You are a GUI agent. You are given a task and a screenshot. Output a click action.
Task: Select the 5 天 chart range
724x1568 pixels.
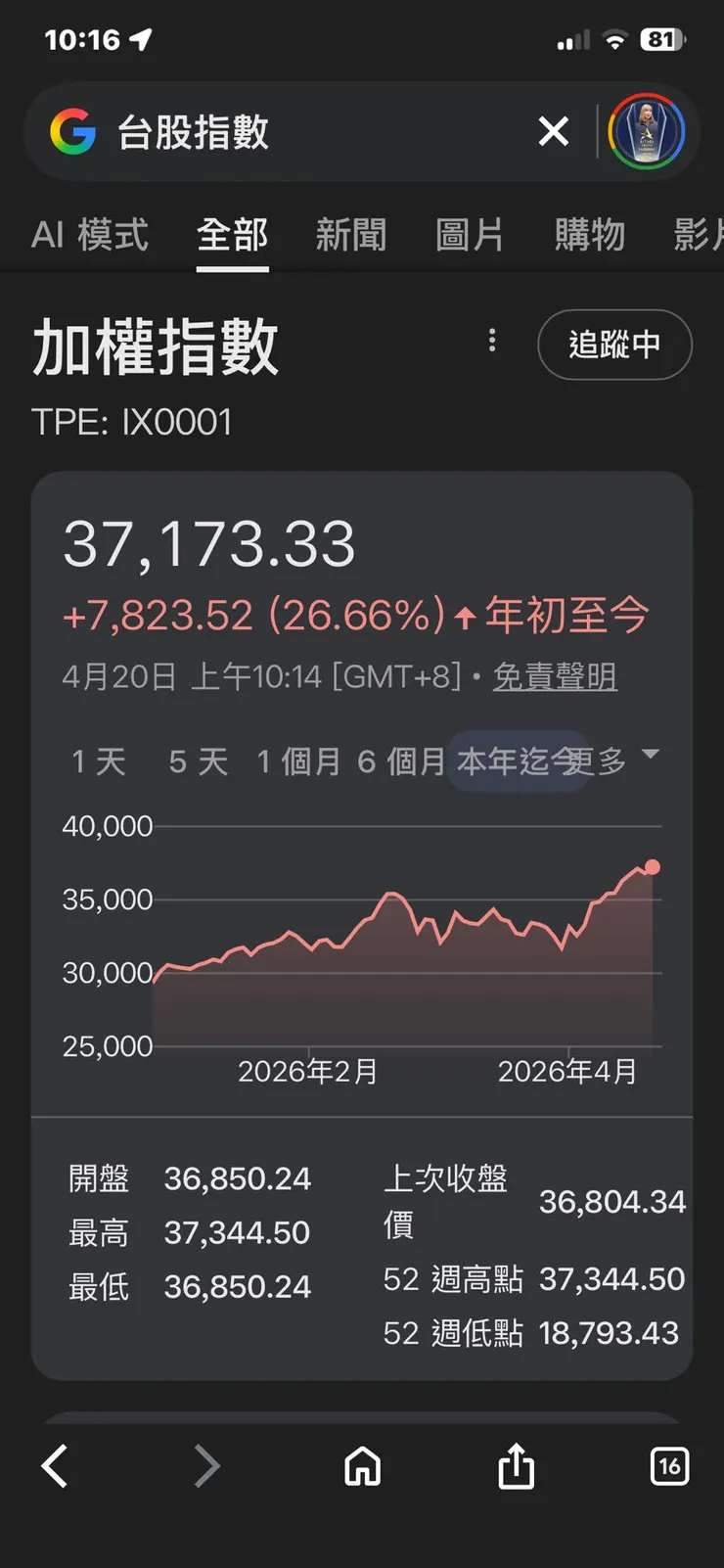(x=199, y=761)
